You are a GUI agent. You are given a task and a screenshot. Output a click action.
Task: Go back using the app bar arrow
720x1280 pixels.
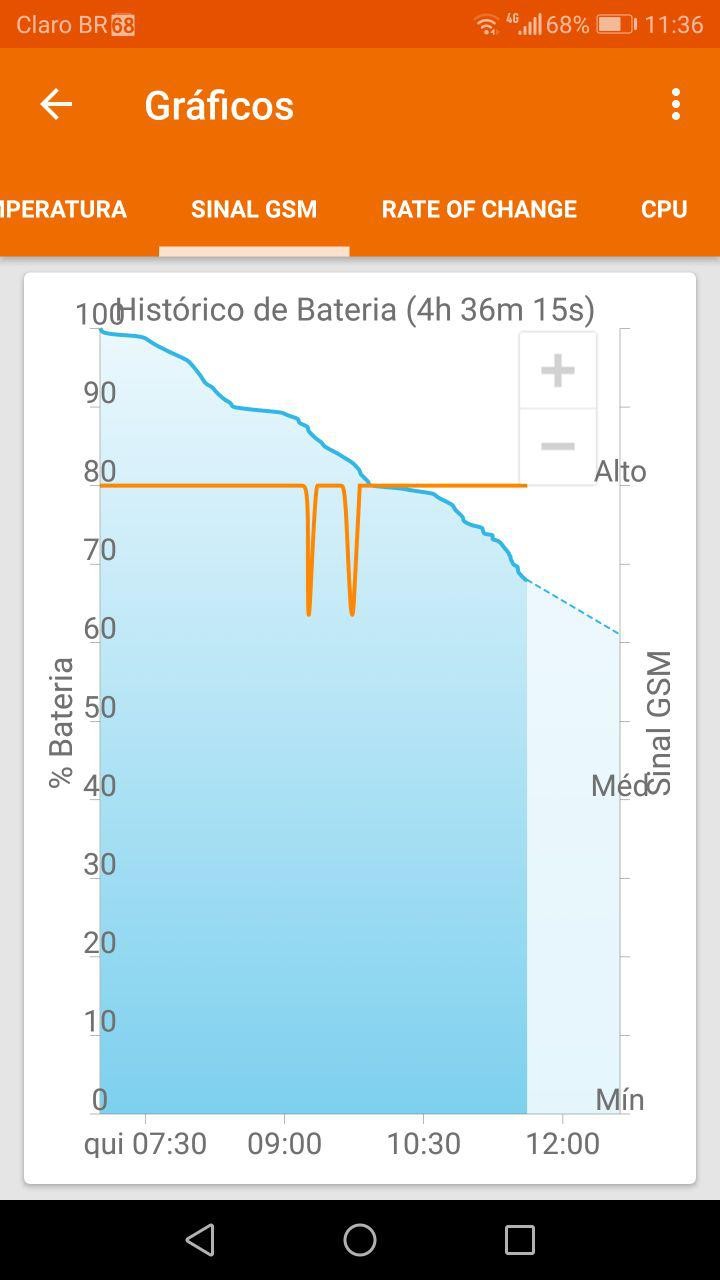click(x=56, y=104)
